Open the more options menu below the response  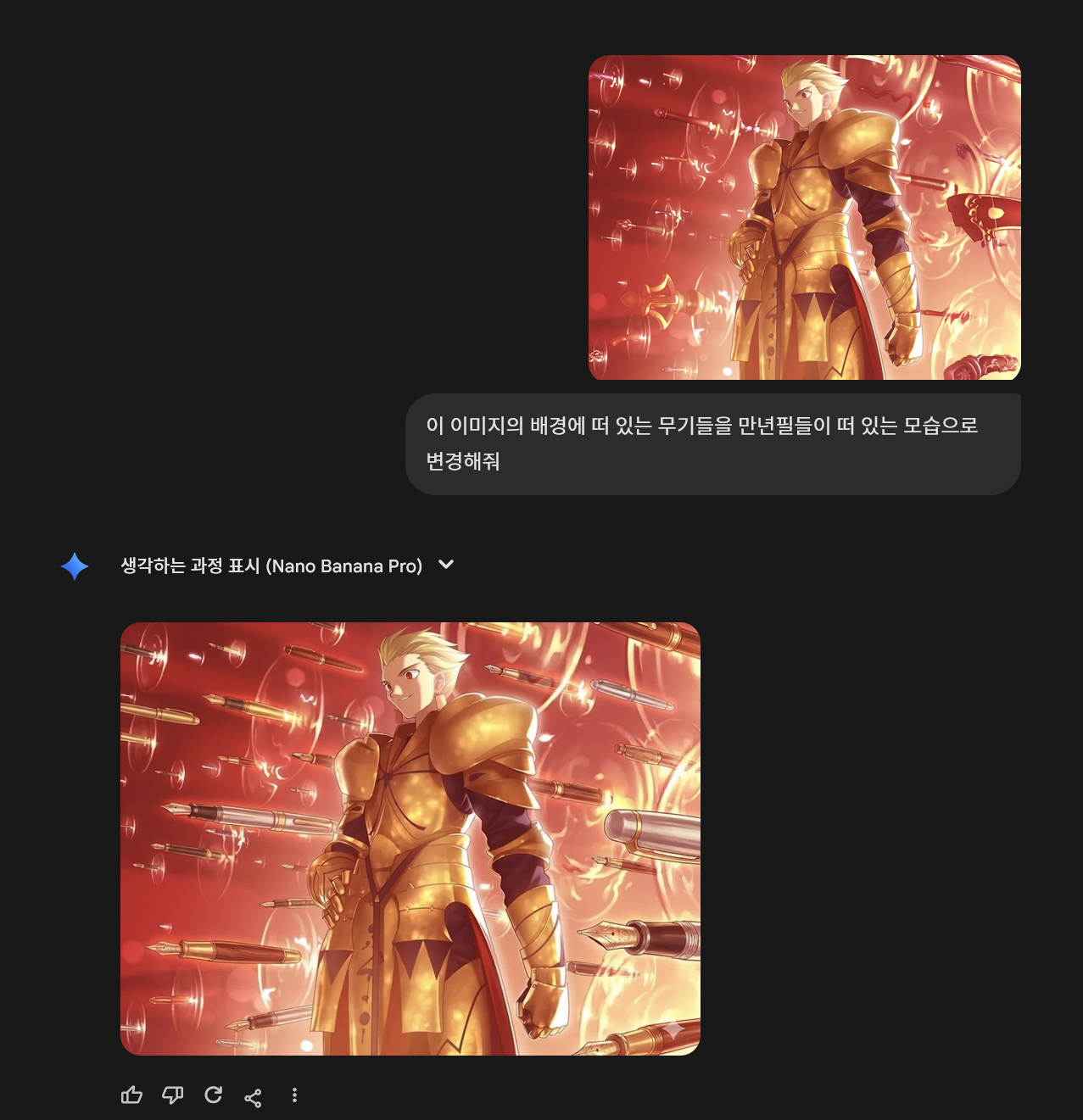pos(294,1095)
